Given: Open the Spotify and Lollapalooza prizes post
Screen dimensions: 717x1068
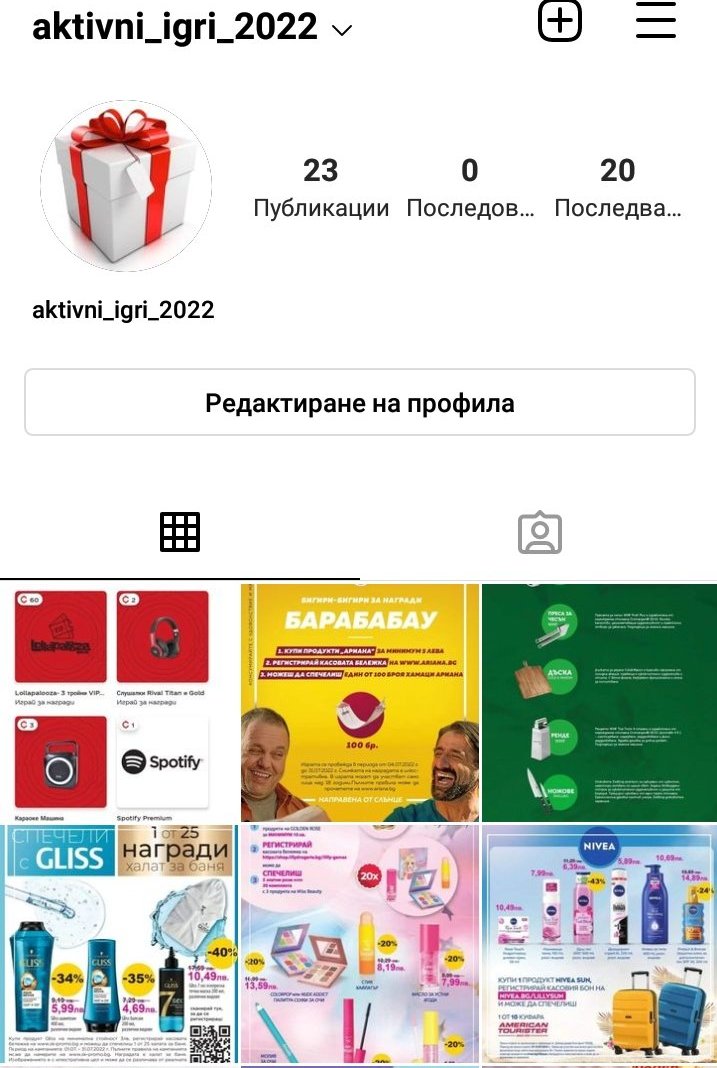Looking at the screenshot, I should click(118, 702).
